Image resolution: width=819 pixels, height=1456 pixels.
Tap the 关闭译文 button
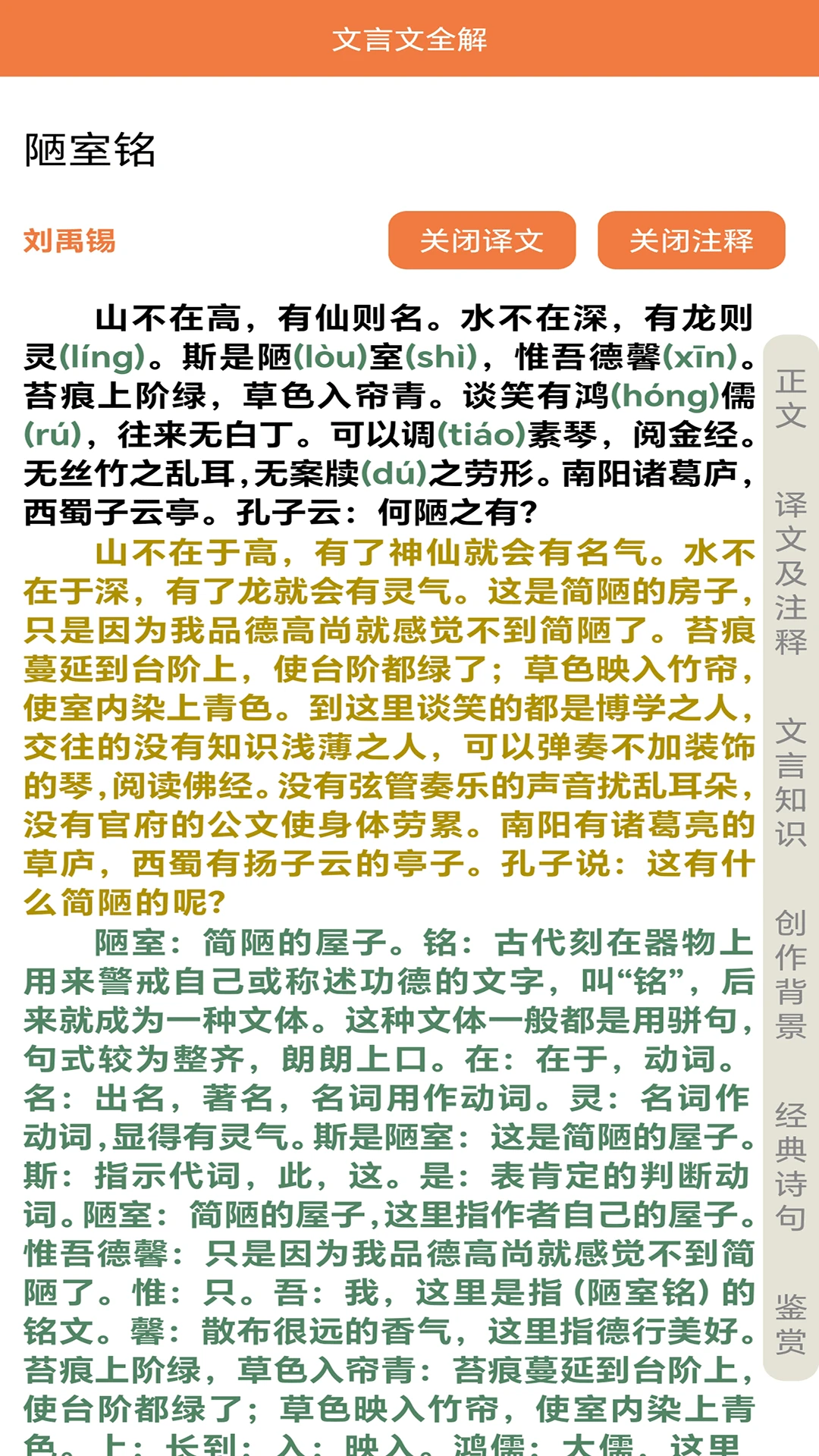tap(482, 240)
